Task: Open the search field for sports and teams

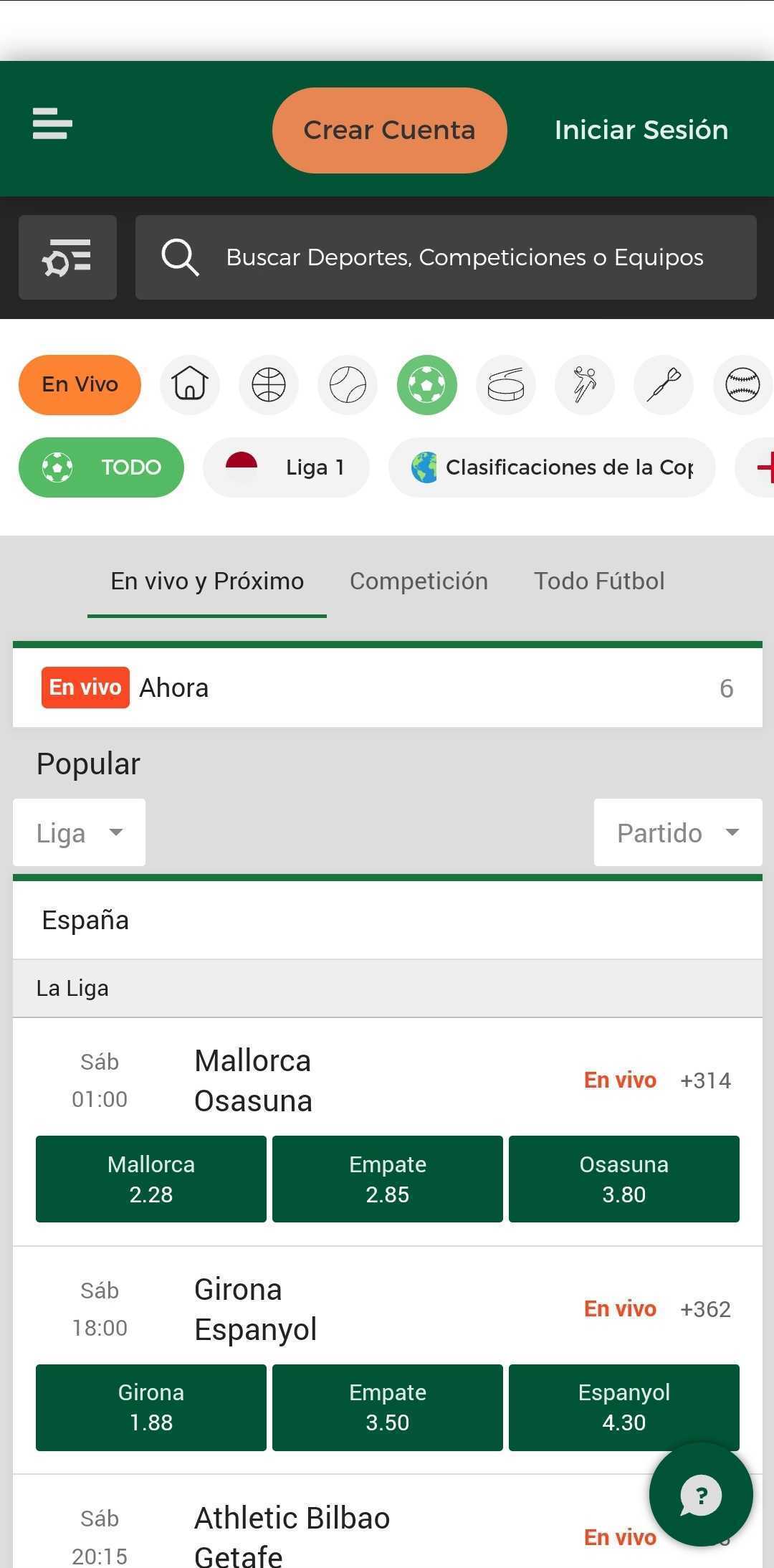Action: 446,257
